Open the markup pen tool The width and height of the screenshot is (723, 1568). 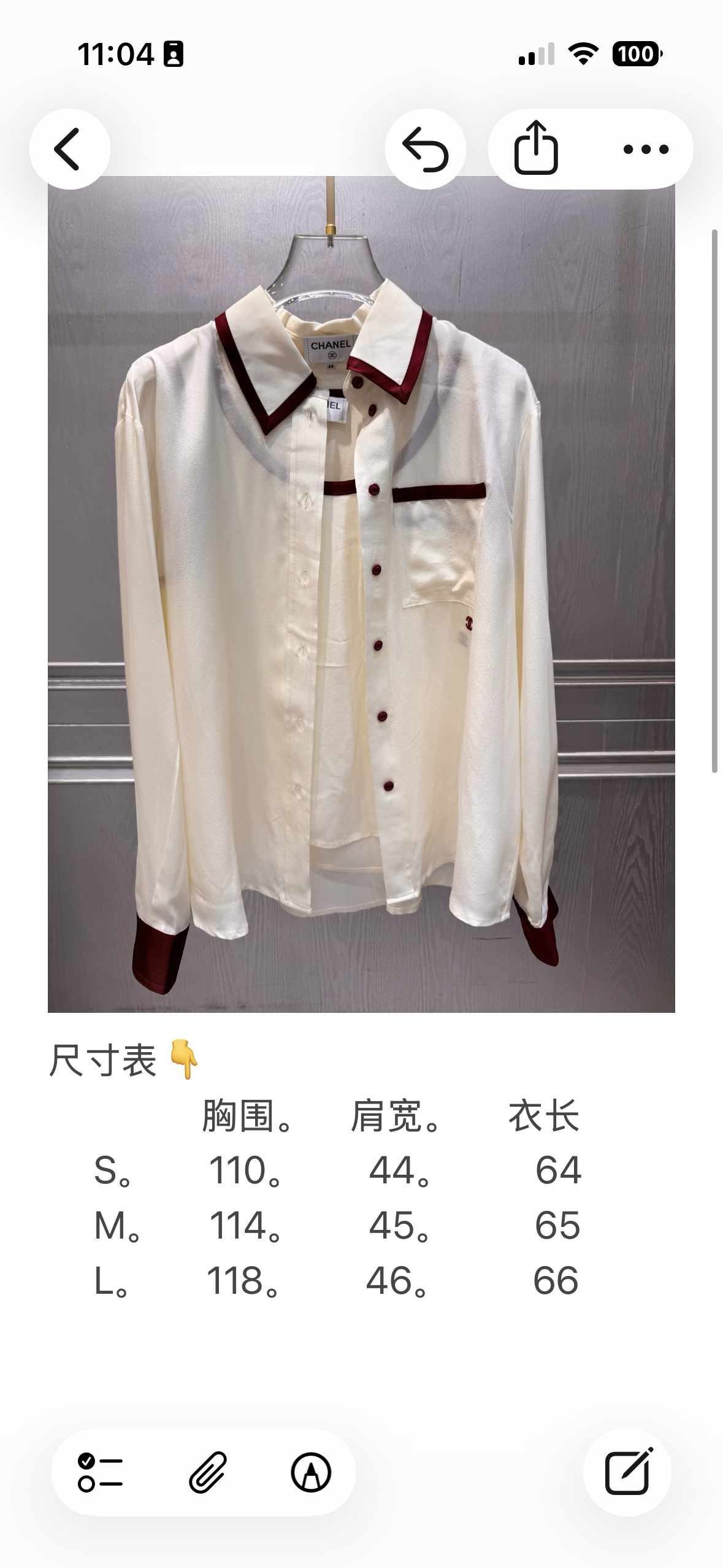[311, 1472]
